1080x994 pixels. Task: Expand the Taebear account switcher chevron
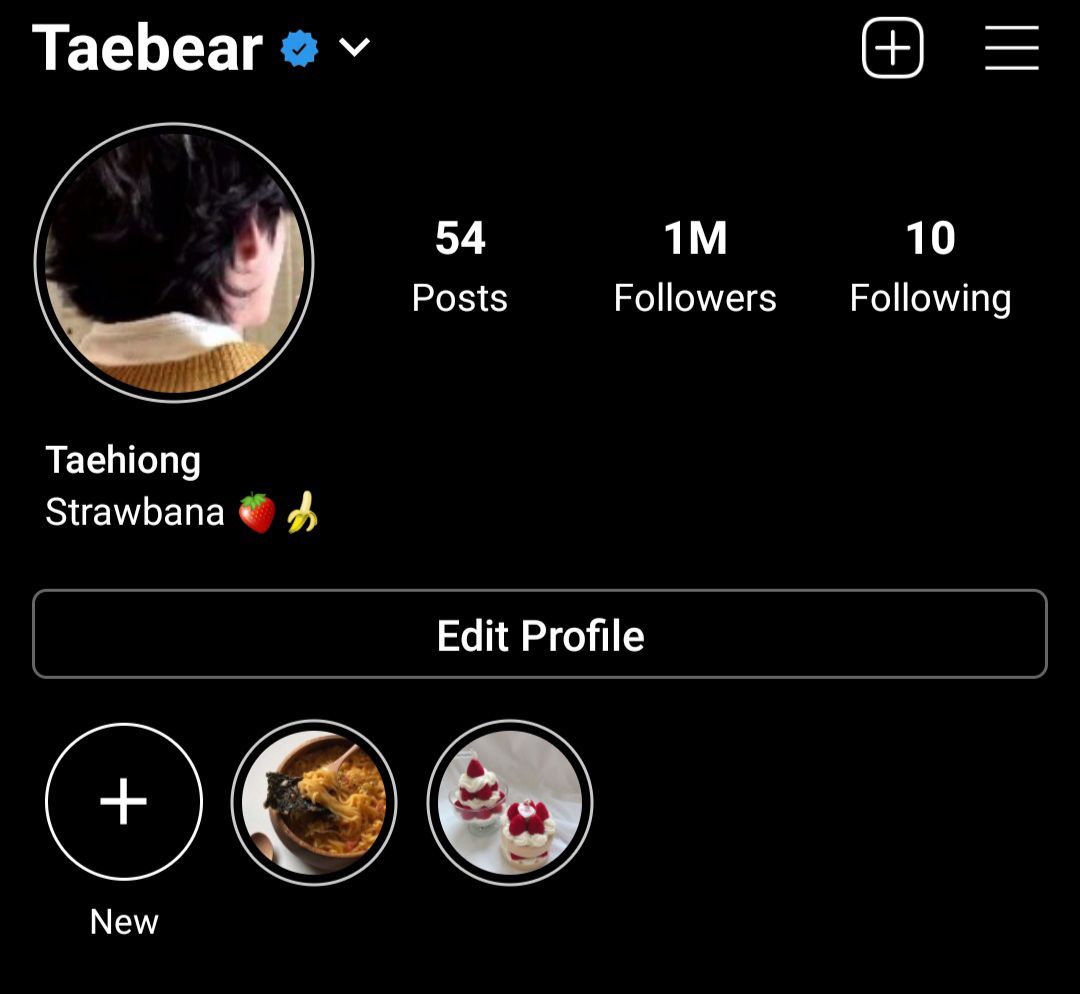click(355, 48)
